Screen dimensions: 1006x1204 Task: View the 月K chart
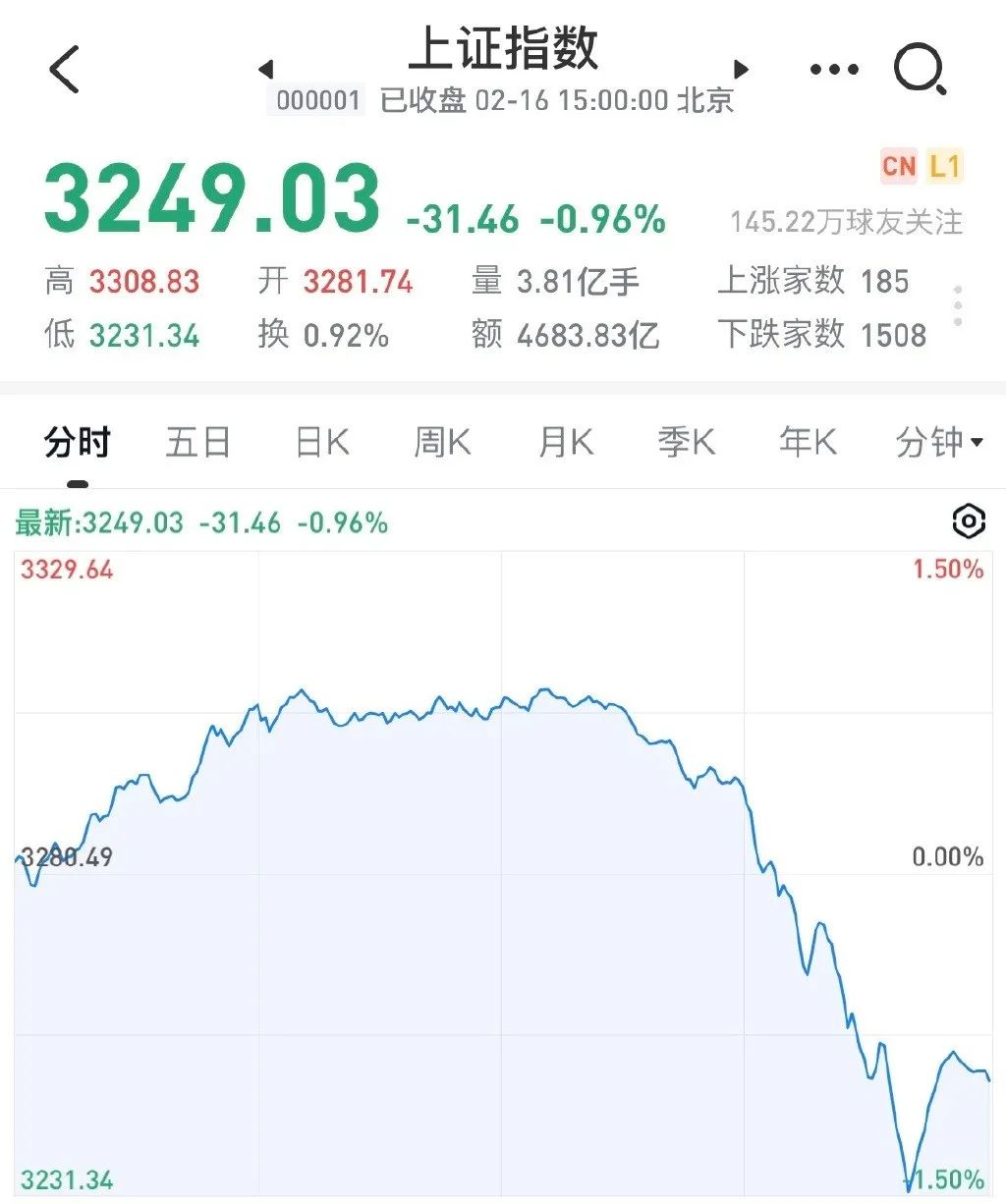[566, 443]
